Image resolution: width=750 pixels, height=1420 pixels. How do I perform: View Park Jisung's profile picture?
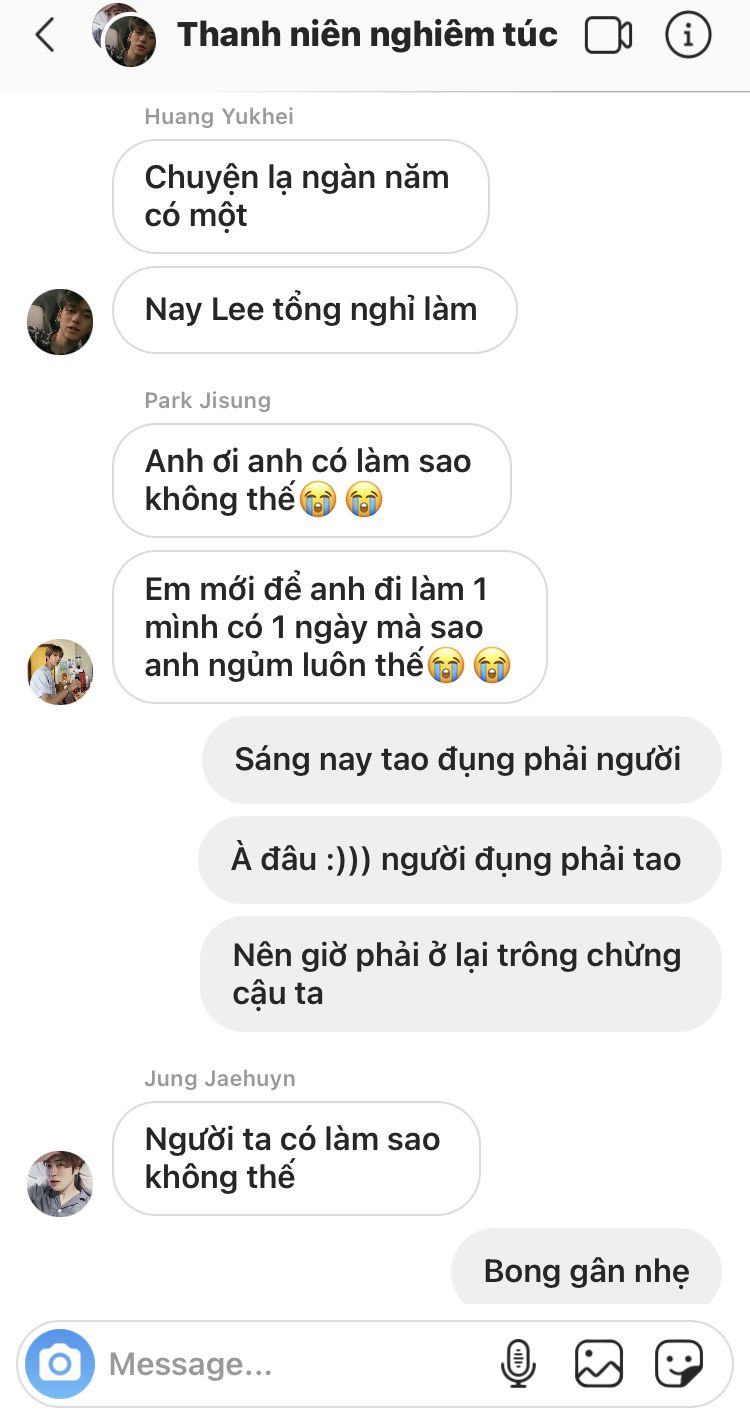coord(60,672)
